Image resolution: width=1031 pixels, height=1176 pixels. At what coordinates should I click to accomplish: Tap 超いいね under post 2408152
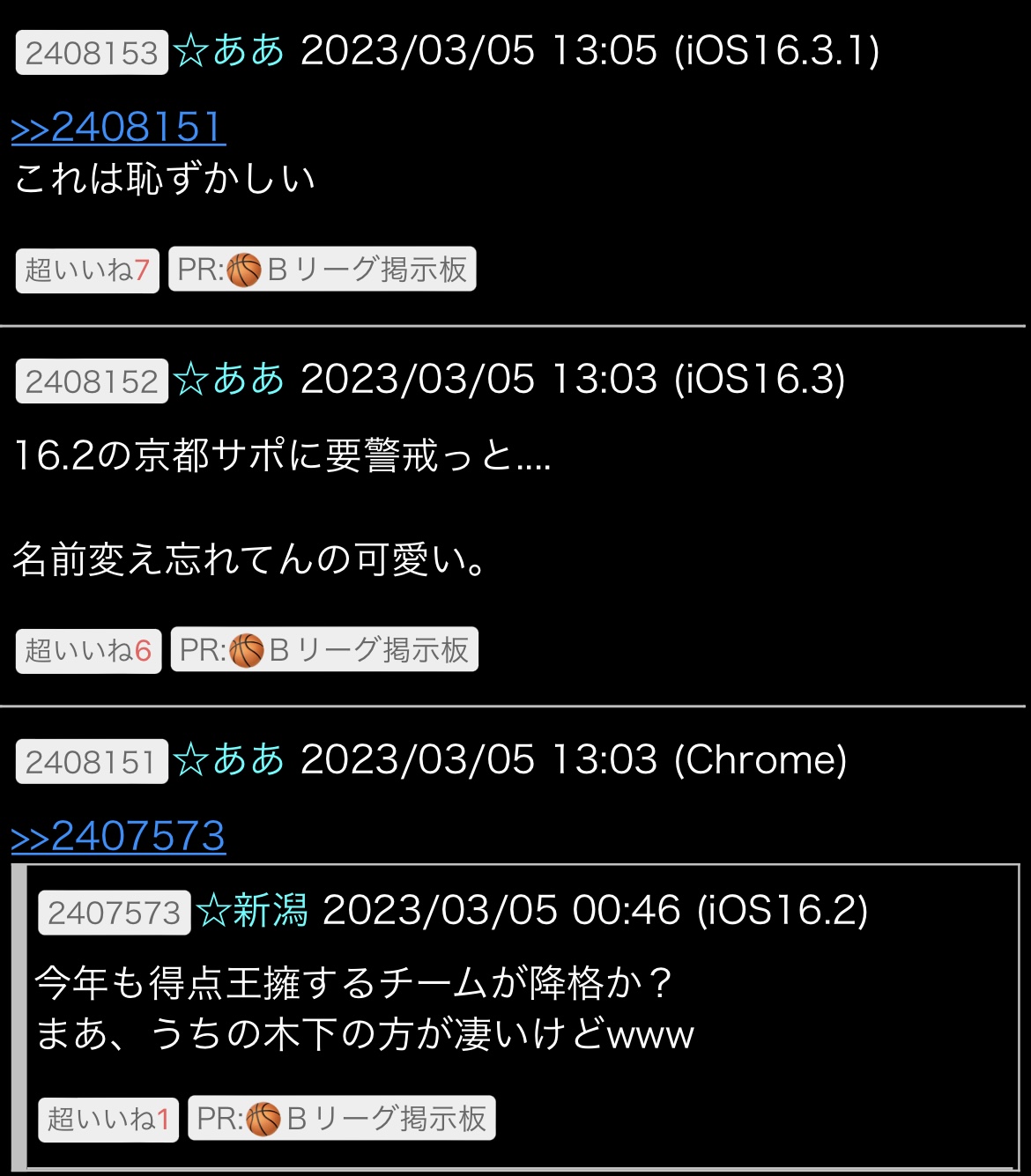(x=88, y=651)
